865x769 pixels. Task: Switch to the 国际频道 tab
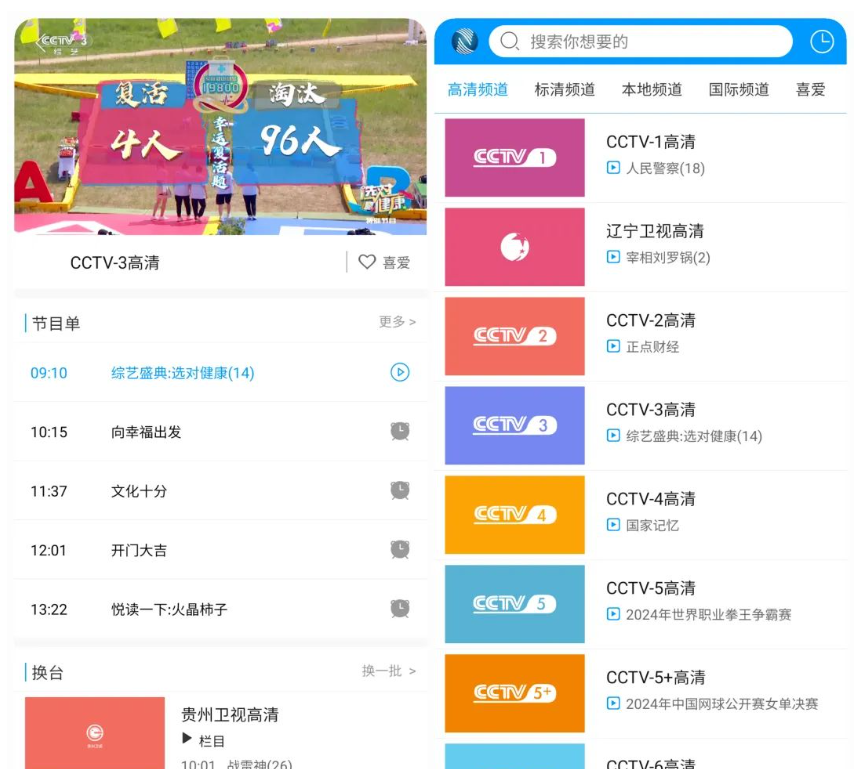coord(739,89)
